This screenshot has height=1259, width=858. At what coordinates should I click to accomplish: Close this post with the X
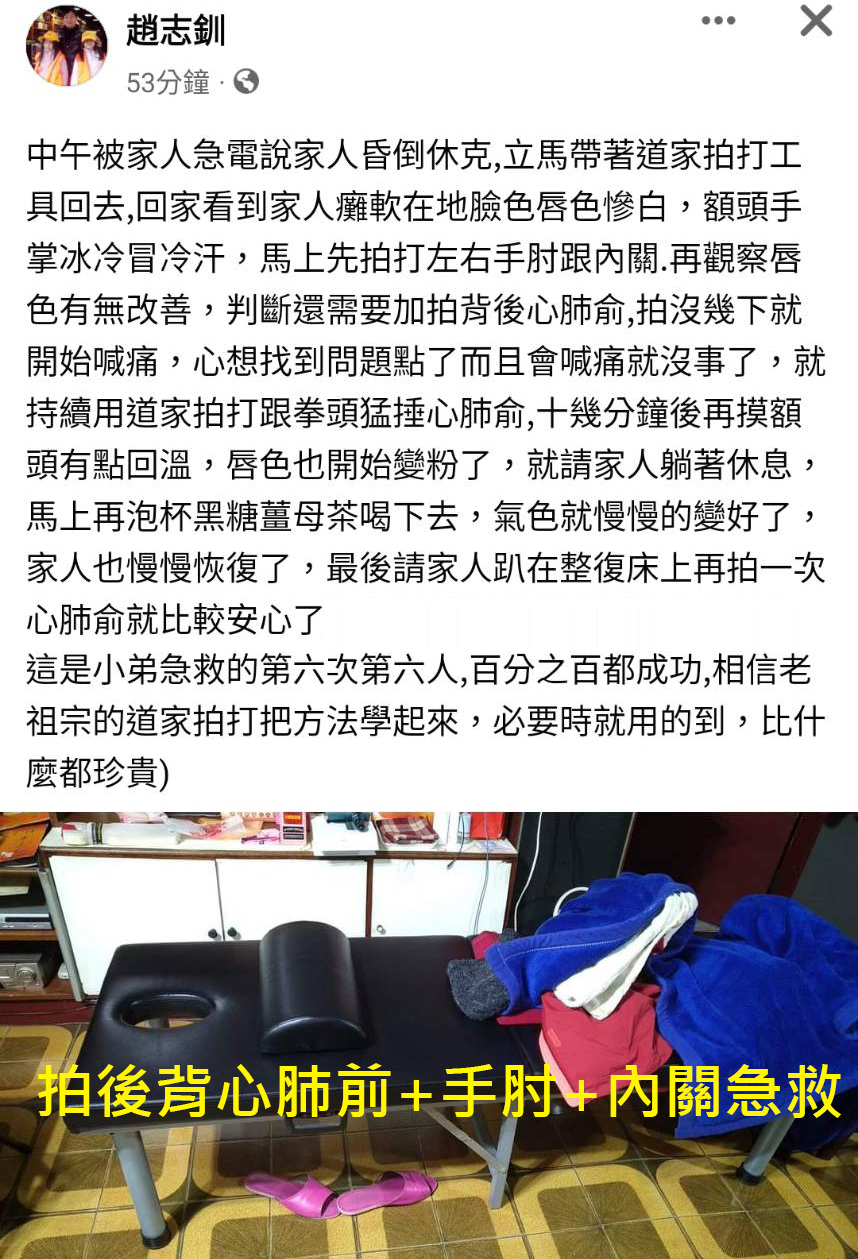coord(816,20)
